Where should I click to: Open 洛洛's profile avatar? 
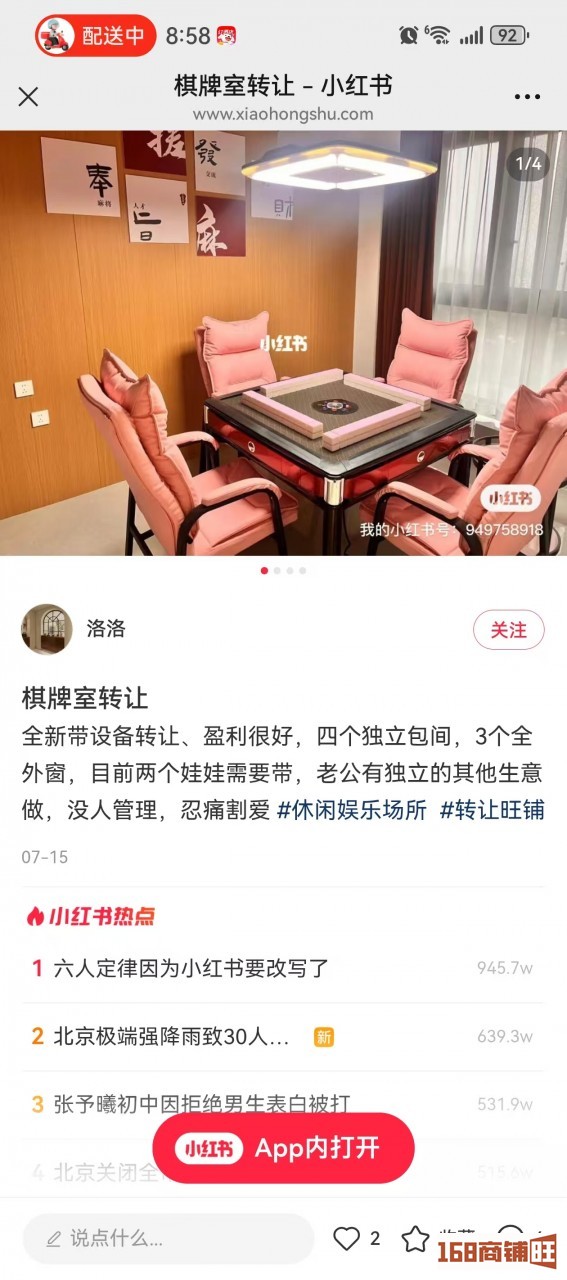[47, 630]
